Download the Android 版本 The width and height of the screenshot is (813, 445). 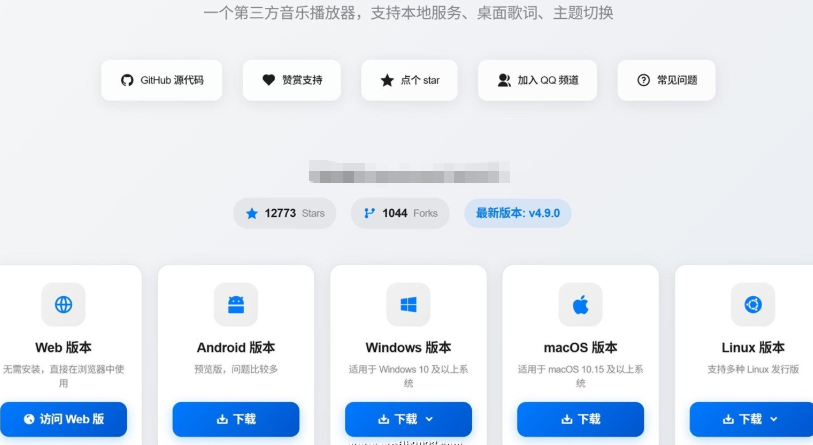(x=236, y=419)
